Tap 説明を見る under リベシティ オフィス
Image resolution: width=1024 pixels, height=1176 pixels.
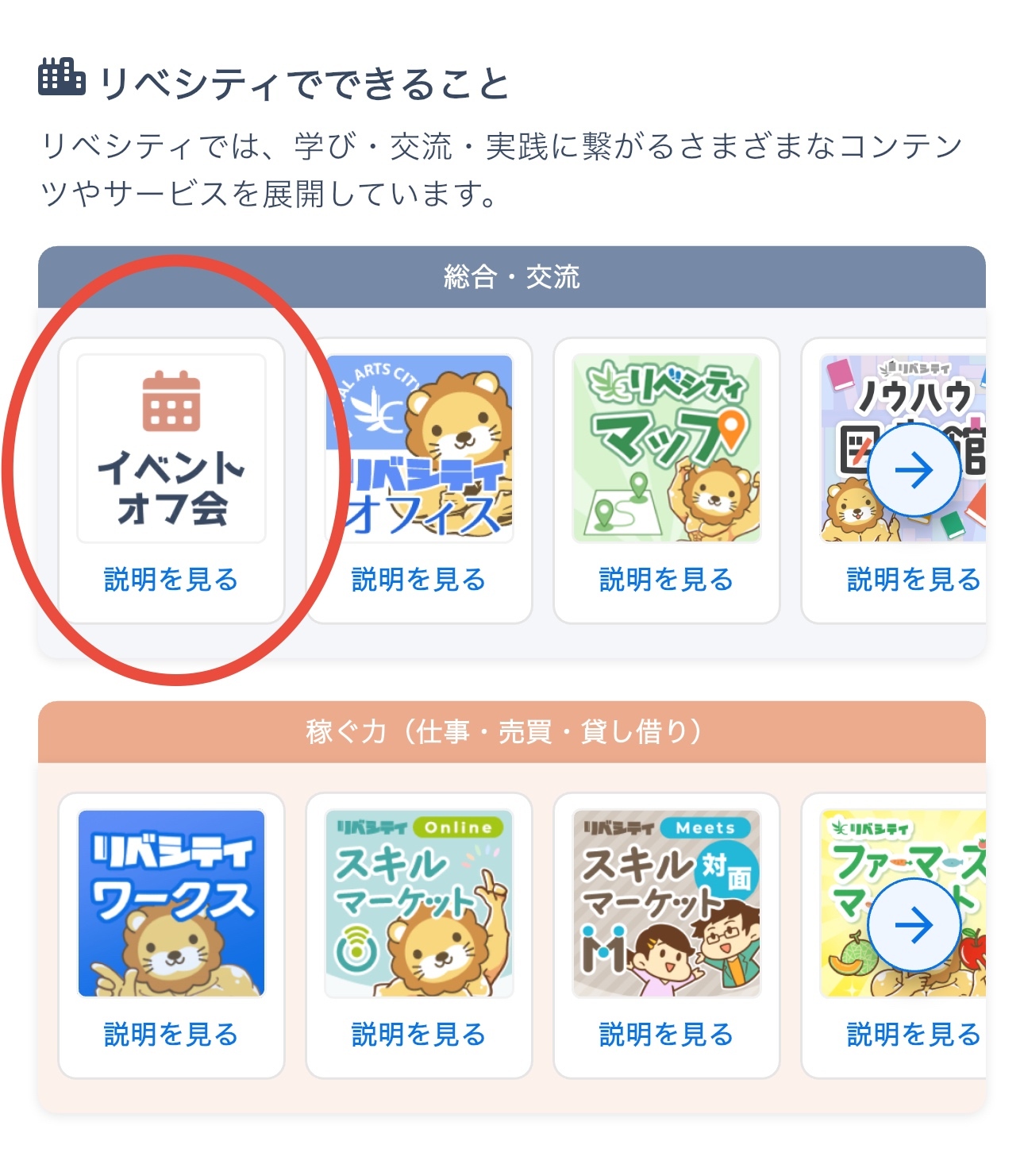point(419,580)
